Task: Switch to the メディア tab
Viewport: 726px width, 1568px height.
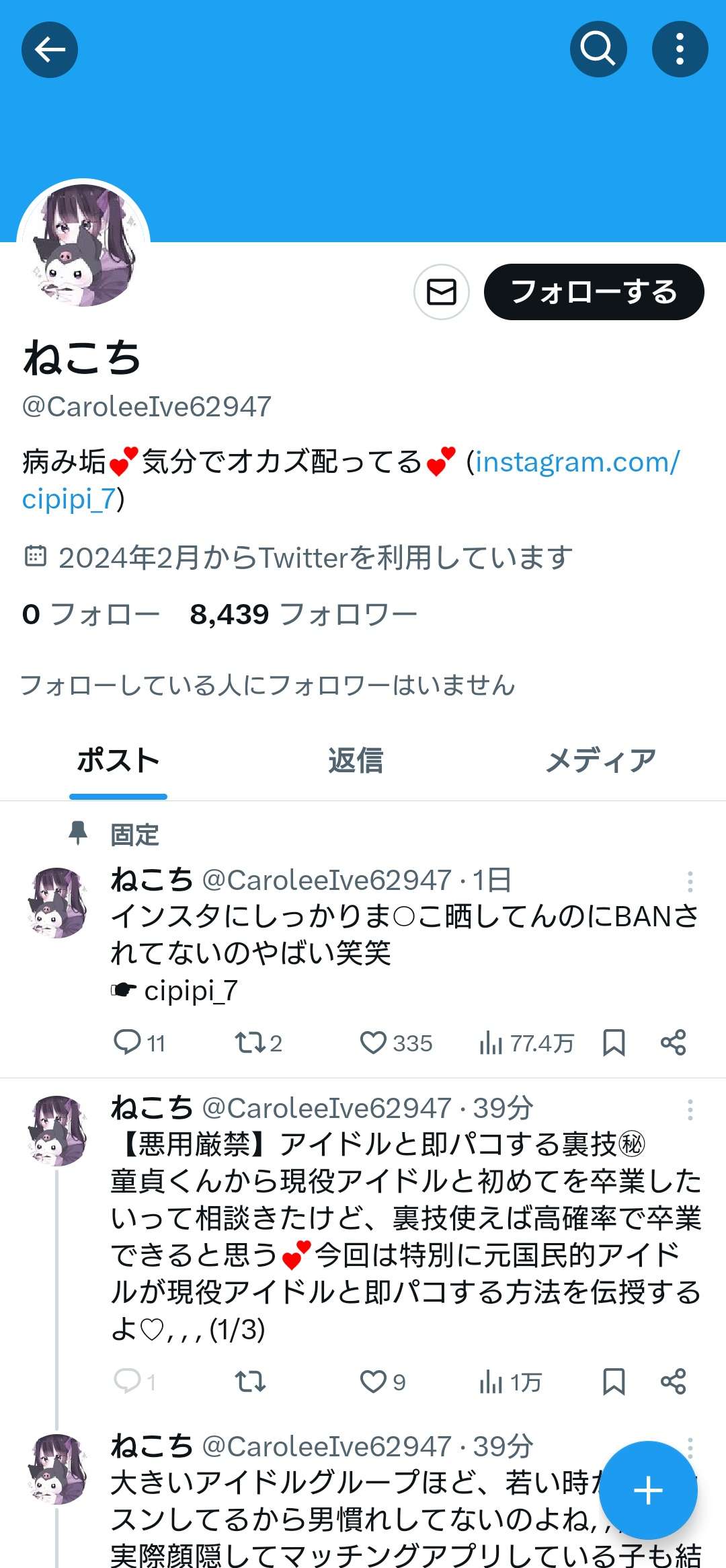Action: (600, 761)
